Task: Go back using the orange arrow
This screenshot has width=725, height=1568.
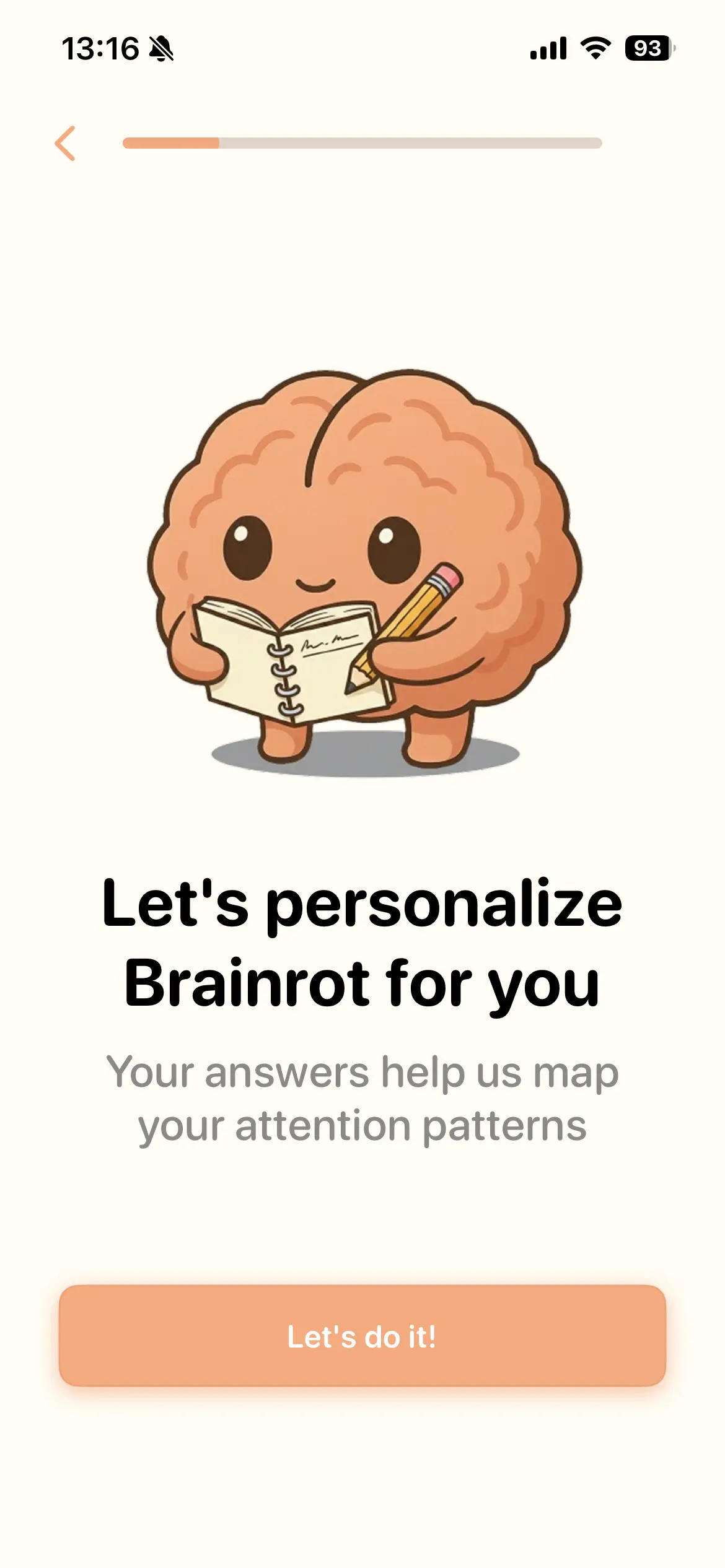Action: [66, 144]
